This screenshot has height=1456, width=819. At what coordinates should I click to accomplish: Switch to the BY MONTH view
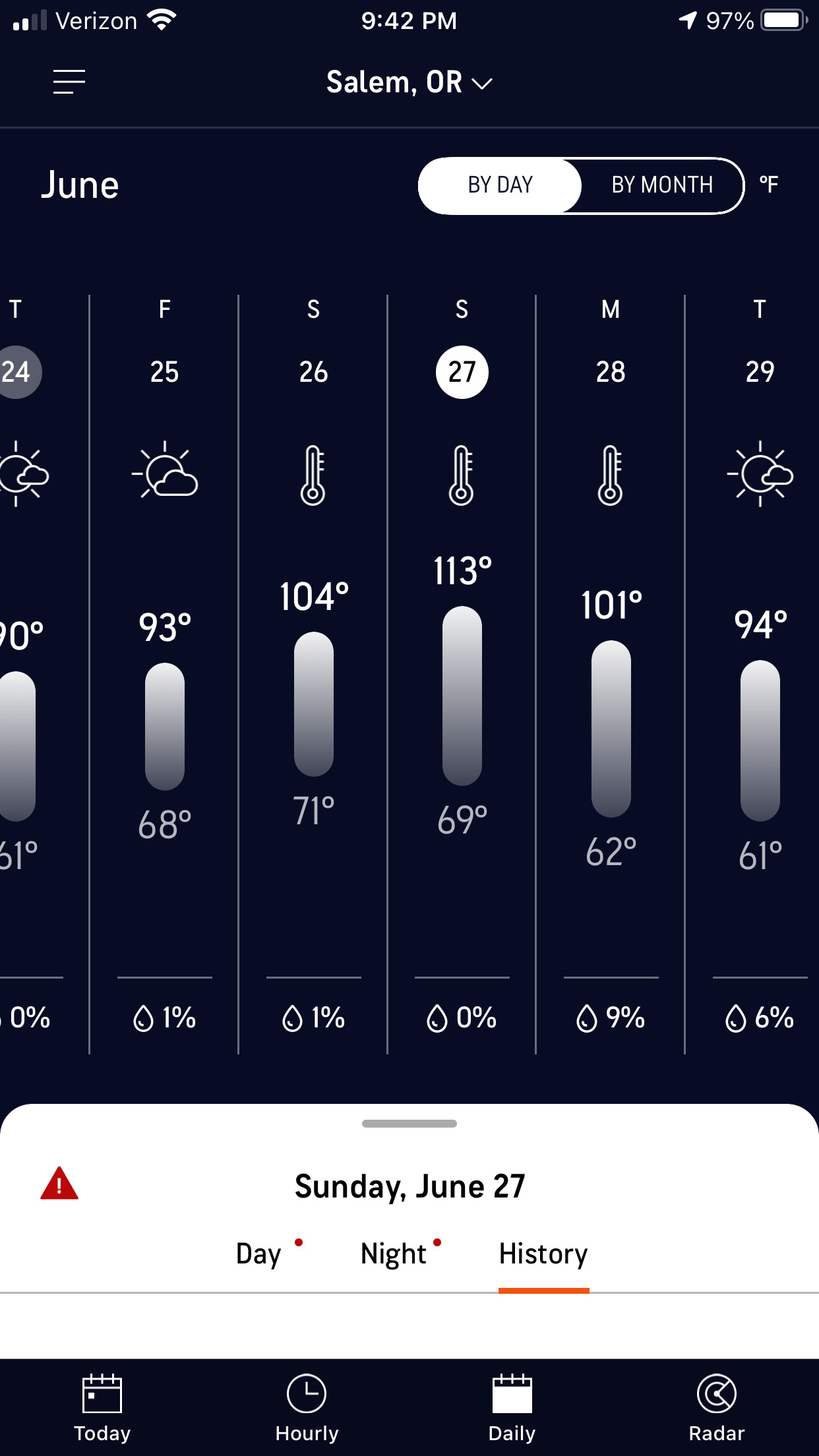(661, 185)
